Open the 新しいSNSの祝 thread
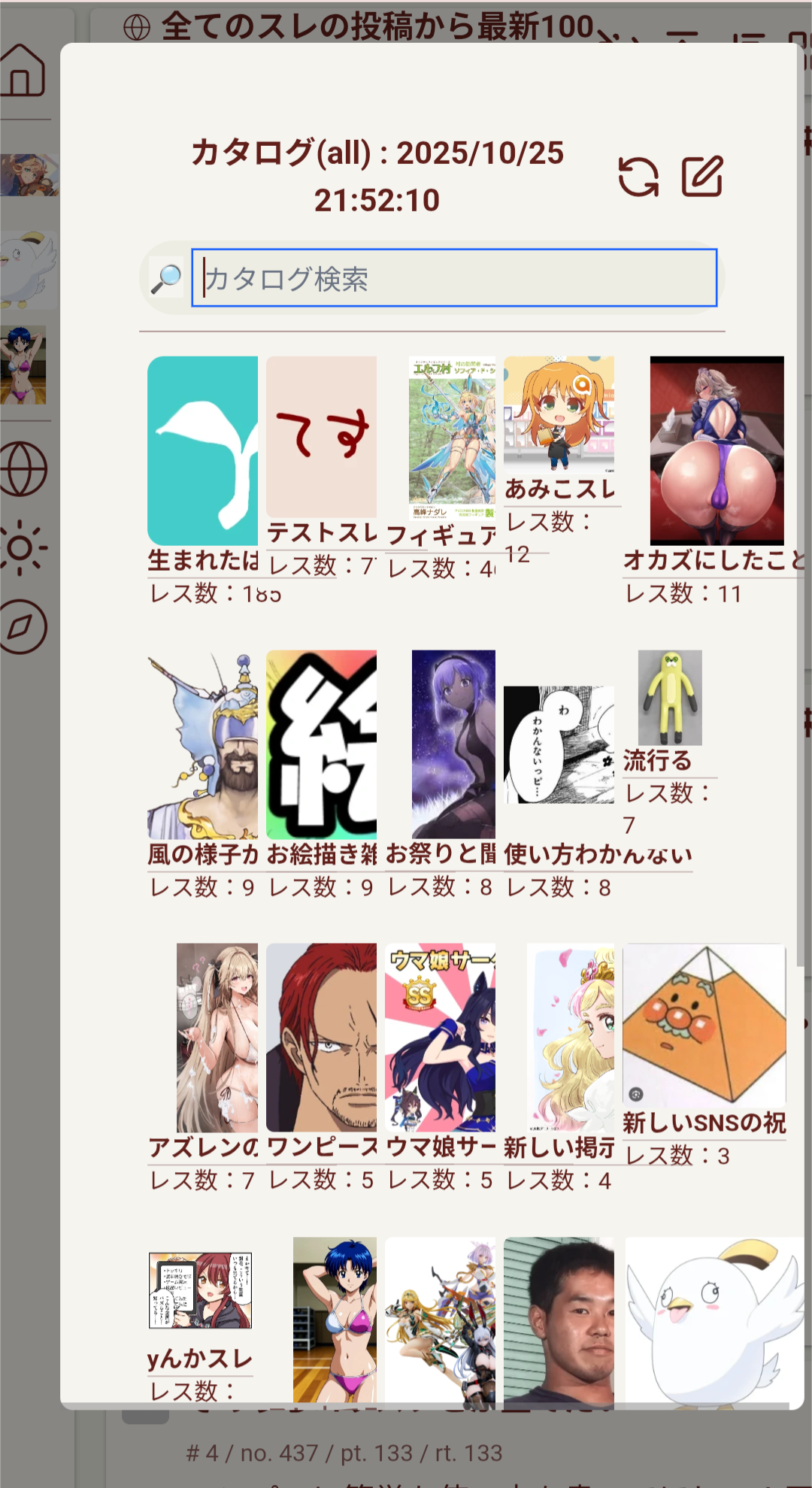The image size is (812, 1488). coord(704,1027)
